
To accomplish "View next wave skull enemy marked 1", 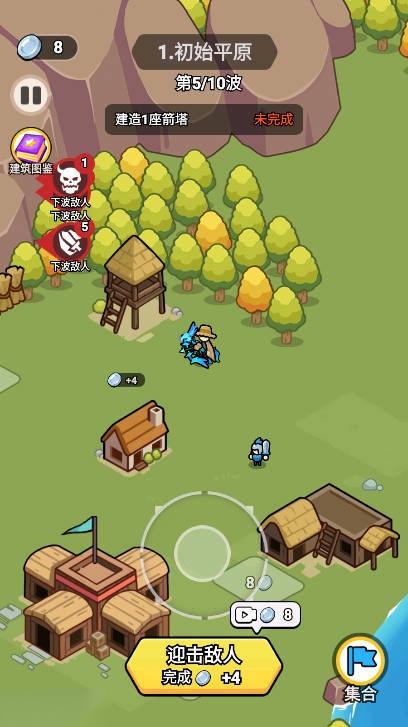I will (x=70, y=181).
